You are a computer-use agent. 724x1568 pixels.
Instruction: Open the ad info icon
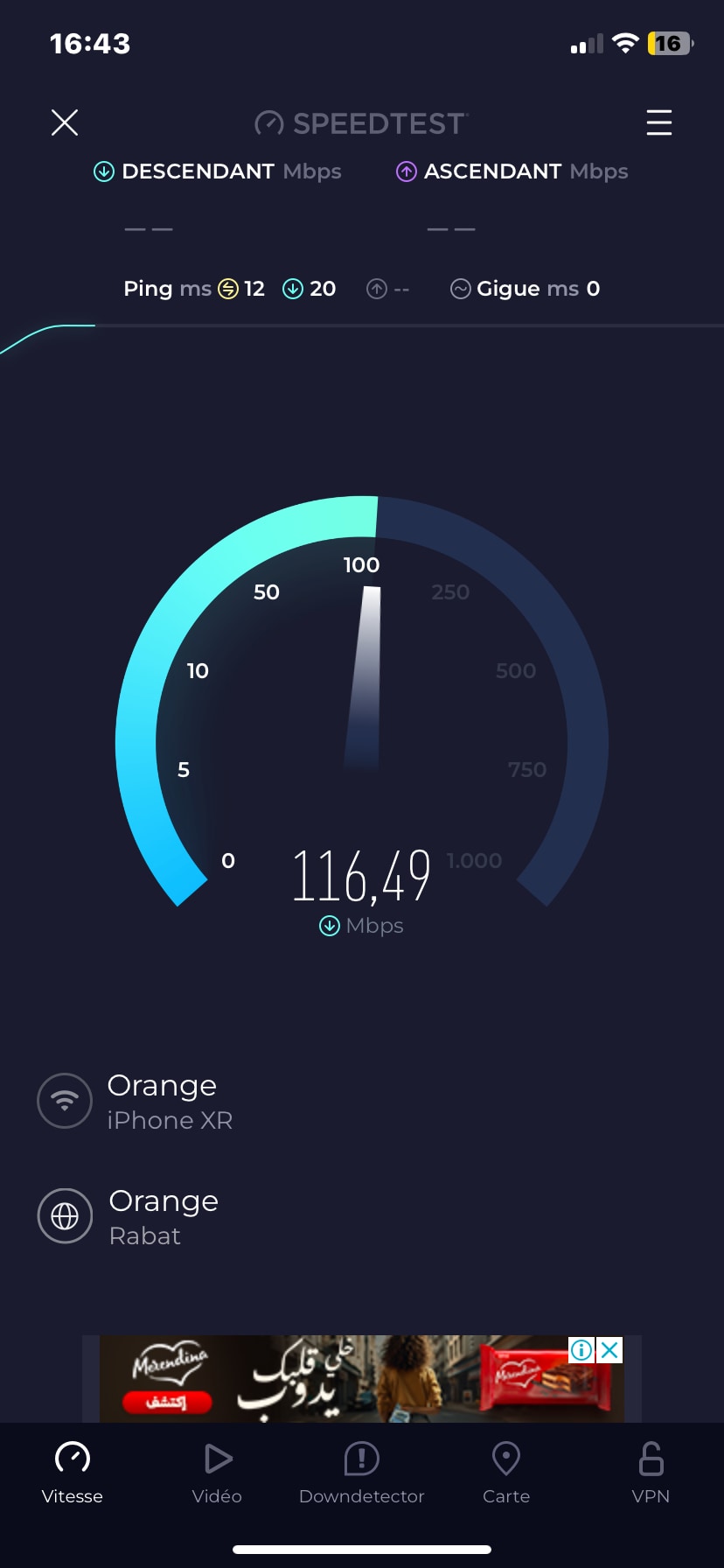[x=582, y=1350]
